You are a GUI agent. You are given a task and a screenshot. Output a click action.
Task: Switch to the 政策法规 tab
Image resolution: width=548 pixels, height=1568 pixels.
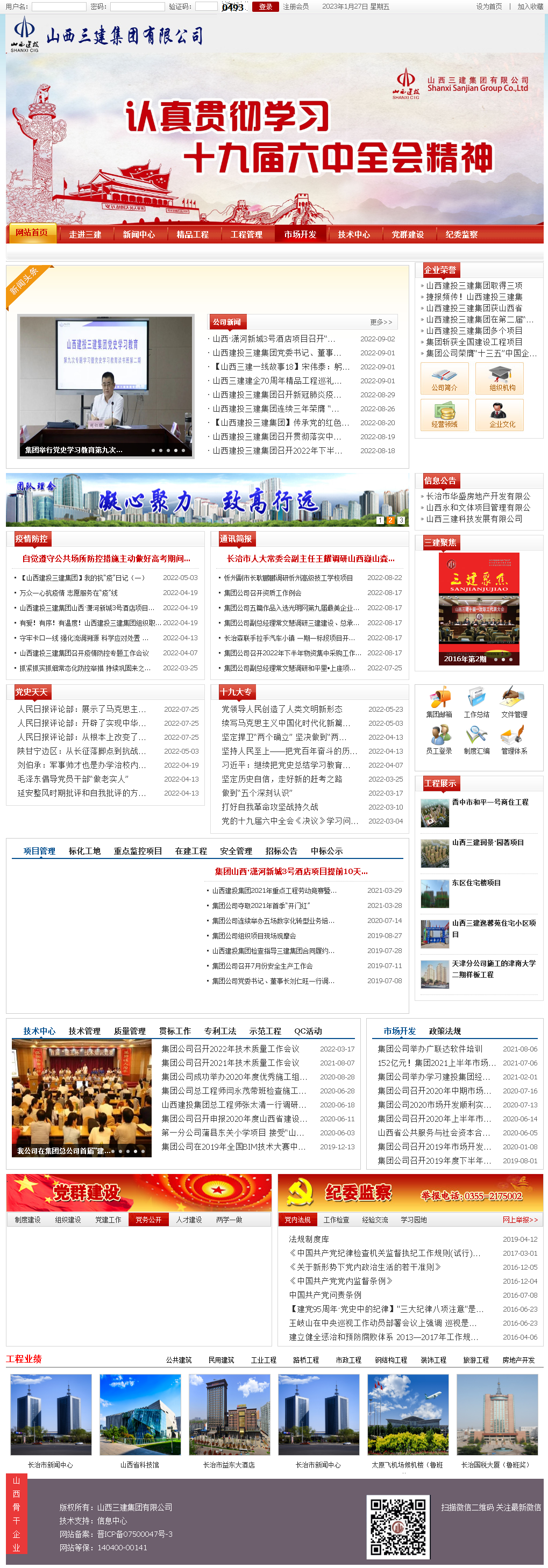445,1031
